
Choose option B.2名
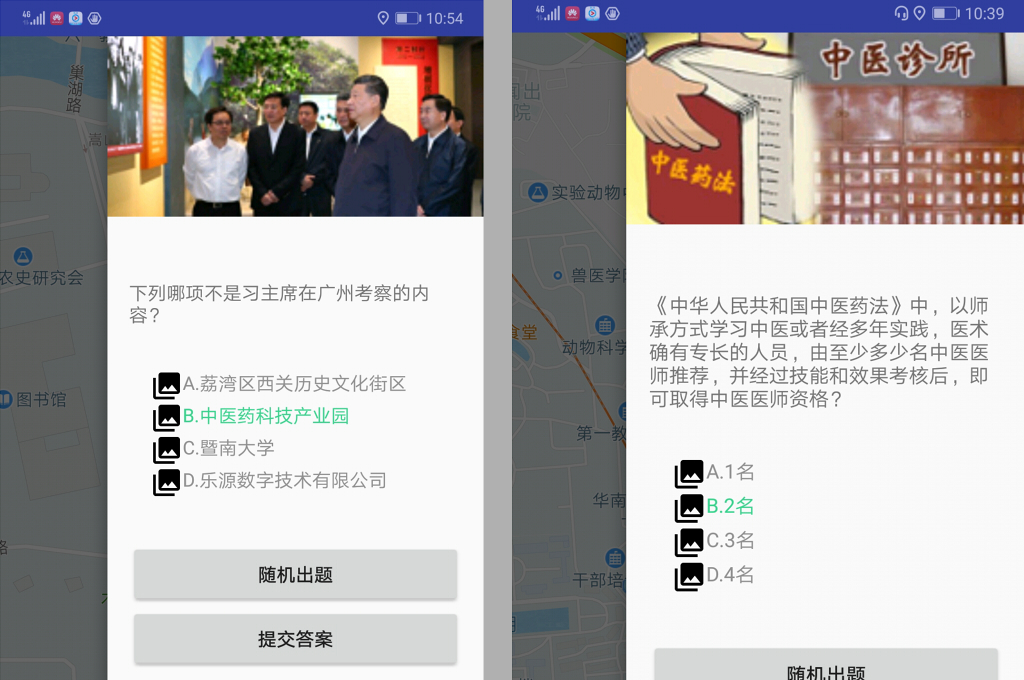pos(730,506)
